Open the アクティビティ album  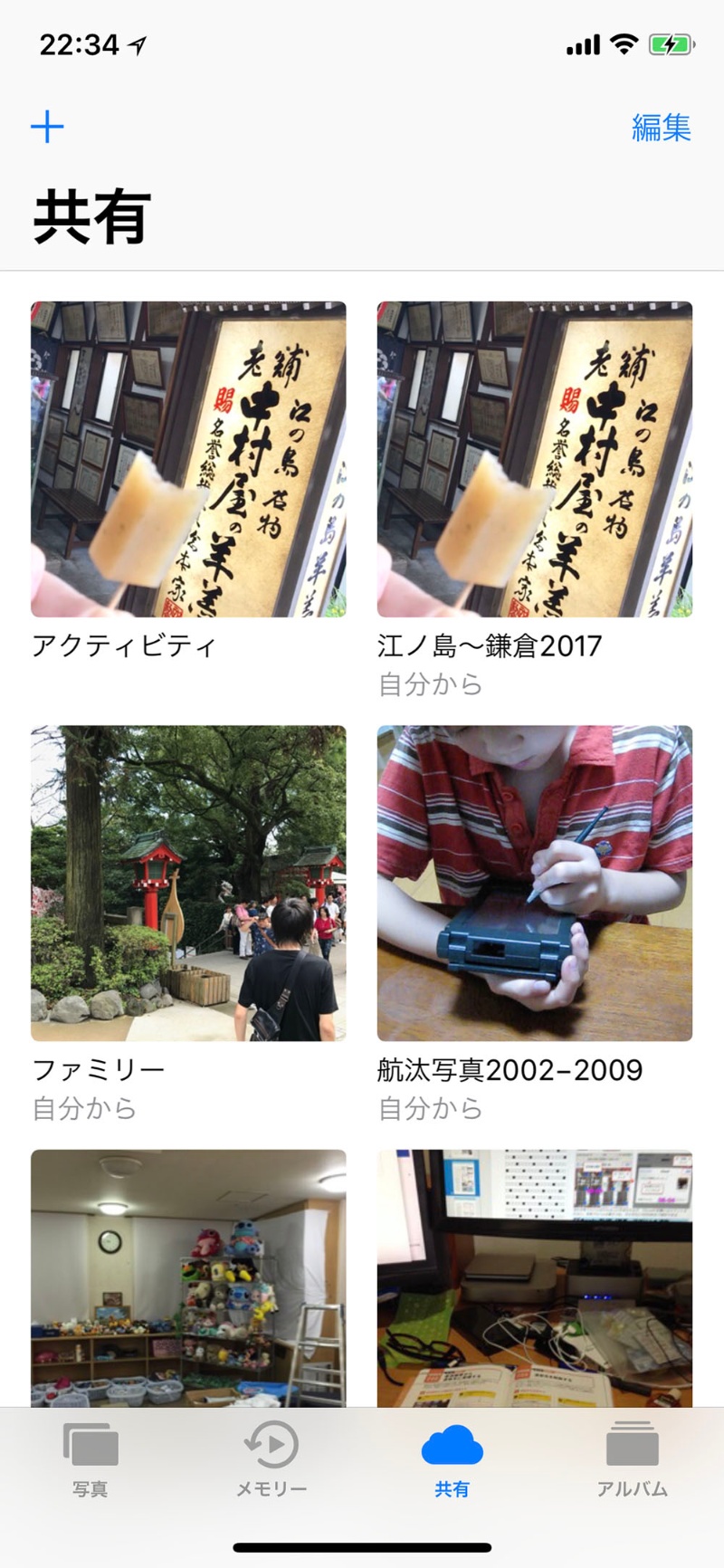click(188, 459)
